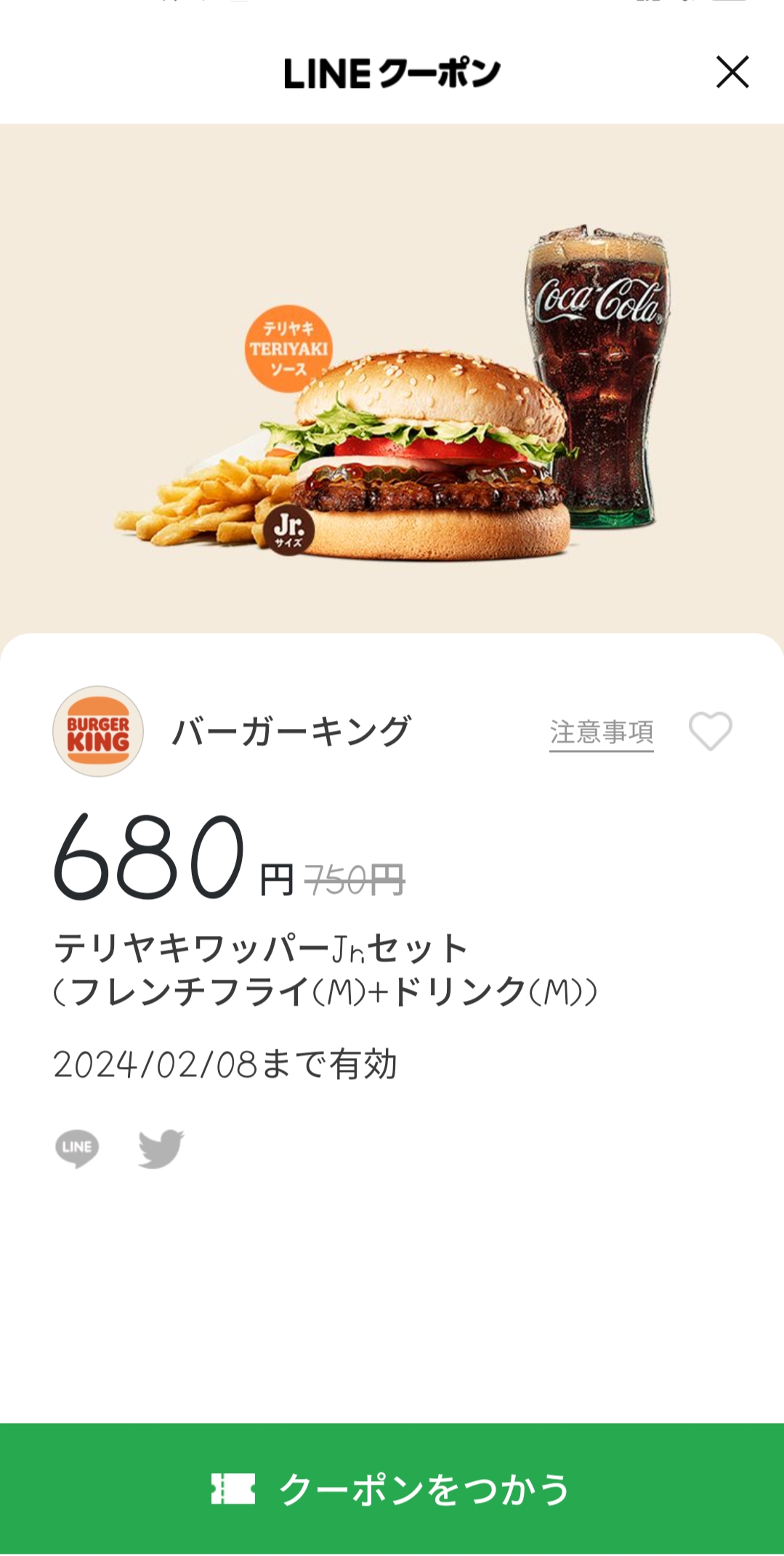The width and height of the screenshot is (784, 1556).
Task: Close the LINE coupon screen
Action: [x=732, y=72]
